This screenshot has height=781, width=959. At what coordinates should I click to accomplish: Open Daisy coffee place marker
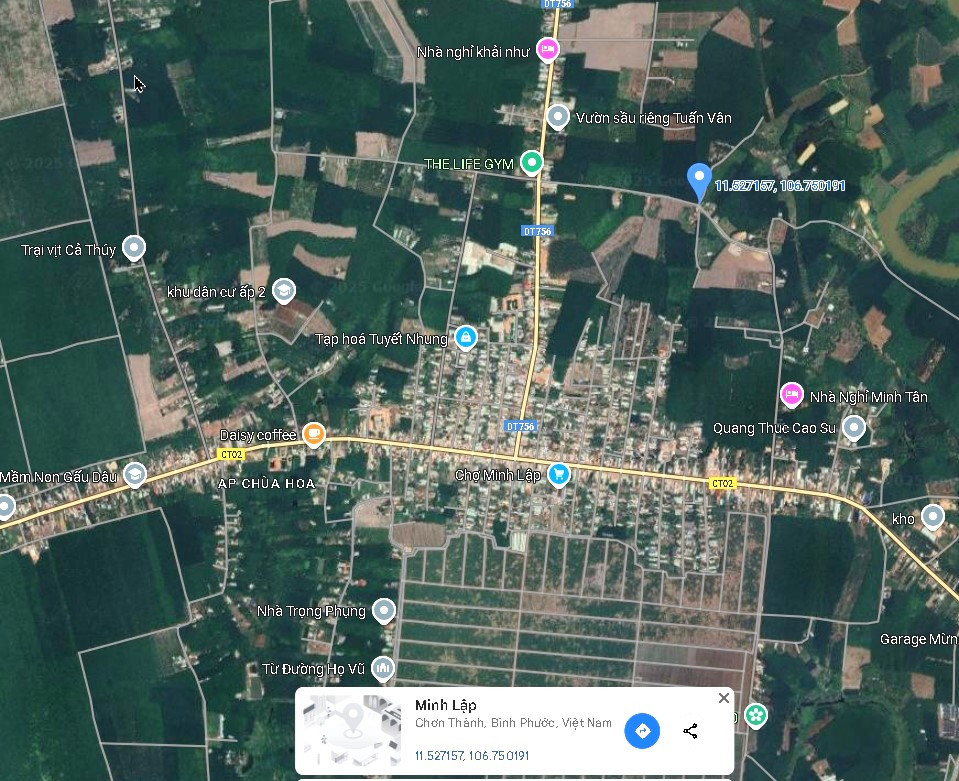[x=314, y=435]
